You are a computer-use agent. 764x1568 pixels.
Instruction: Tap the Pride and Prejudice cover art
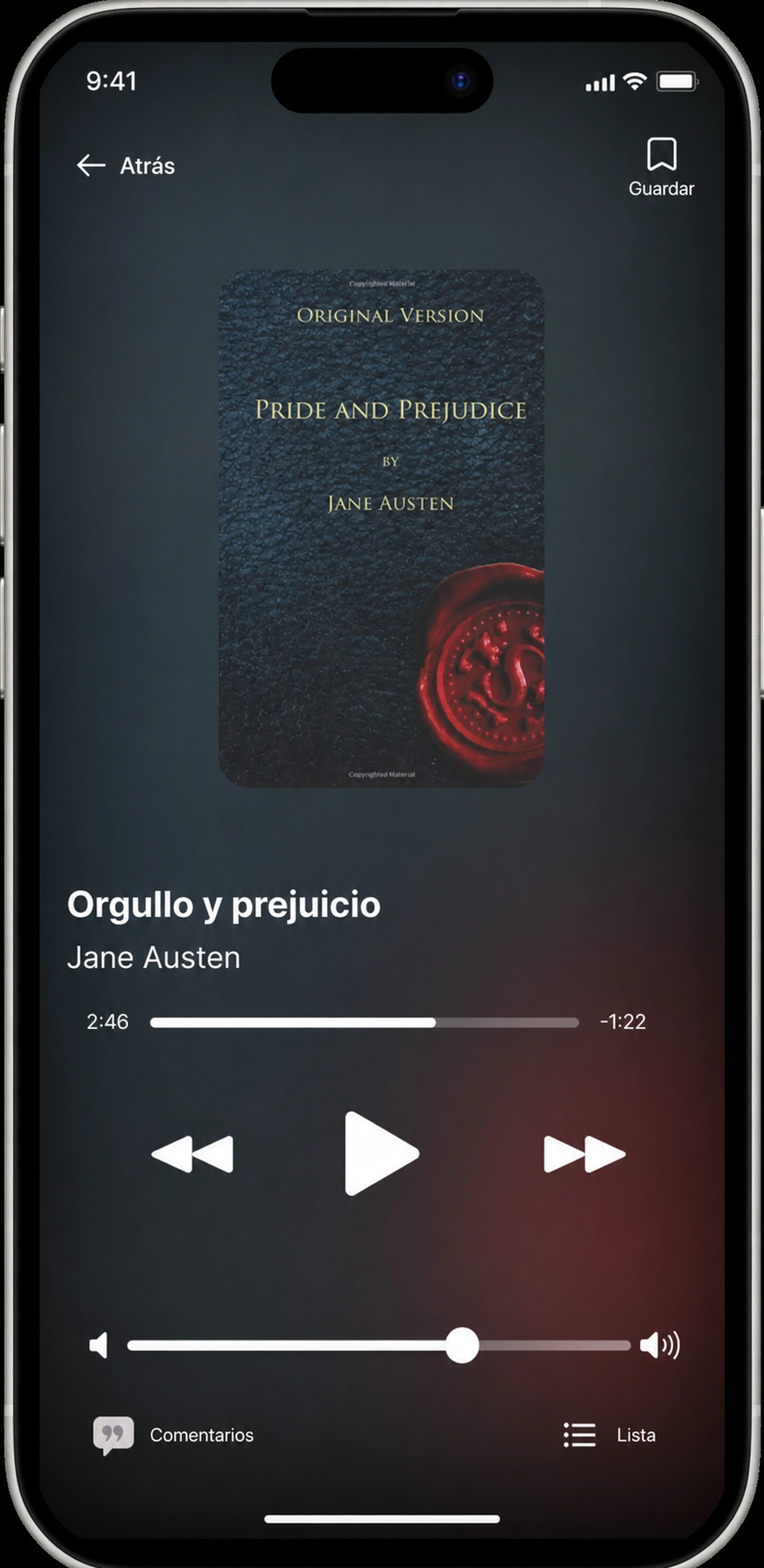tap(381, 528)
